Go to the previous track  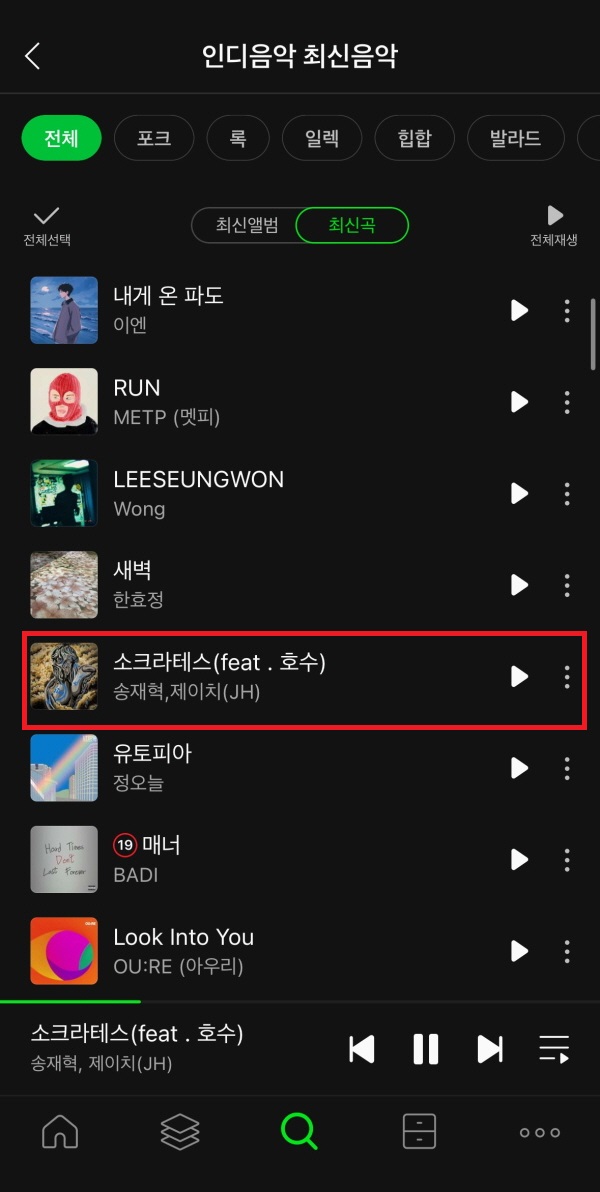click(362, 1049)
